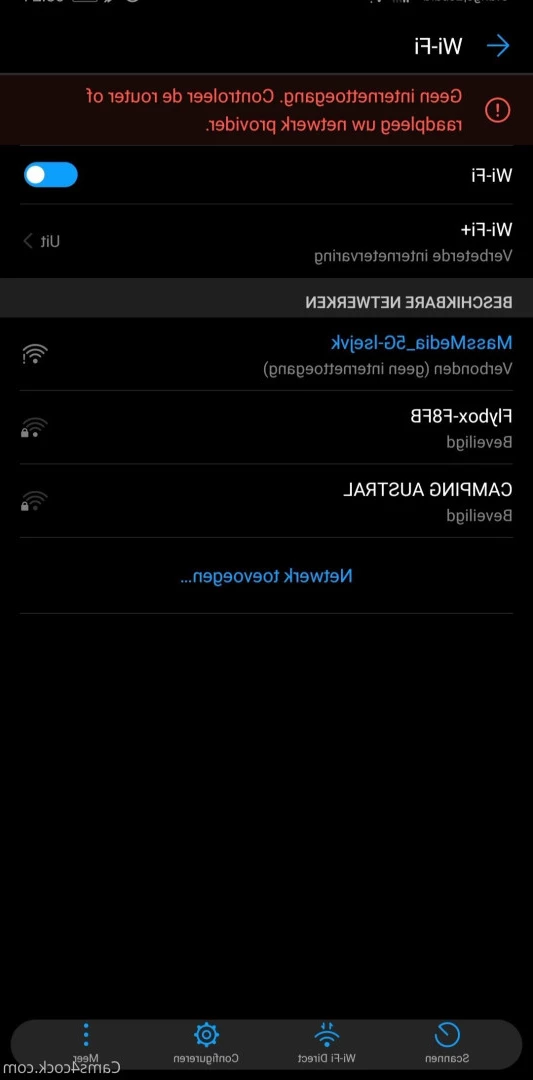This screenshot has height=1080, width=533.
Task: Tap Netwerk toevoegen to add a network
Action: coord(266,576)
